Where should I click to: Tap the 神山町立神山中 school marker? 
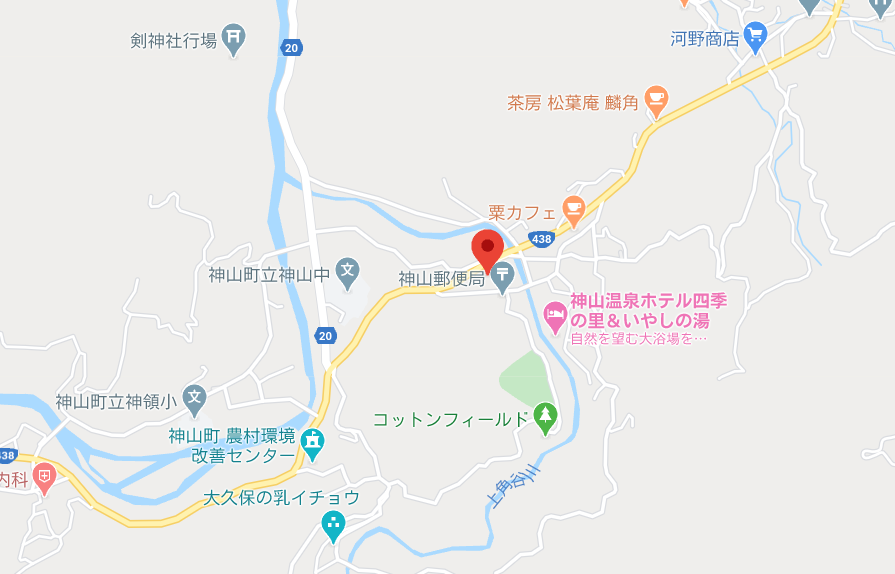click(347, 269)
